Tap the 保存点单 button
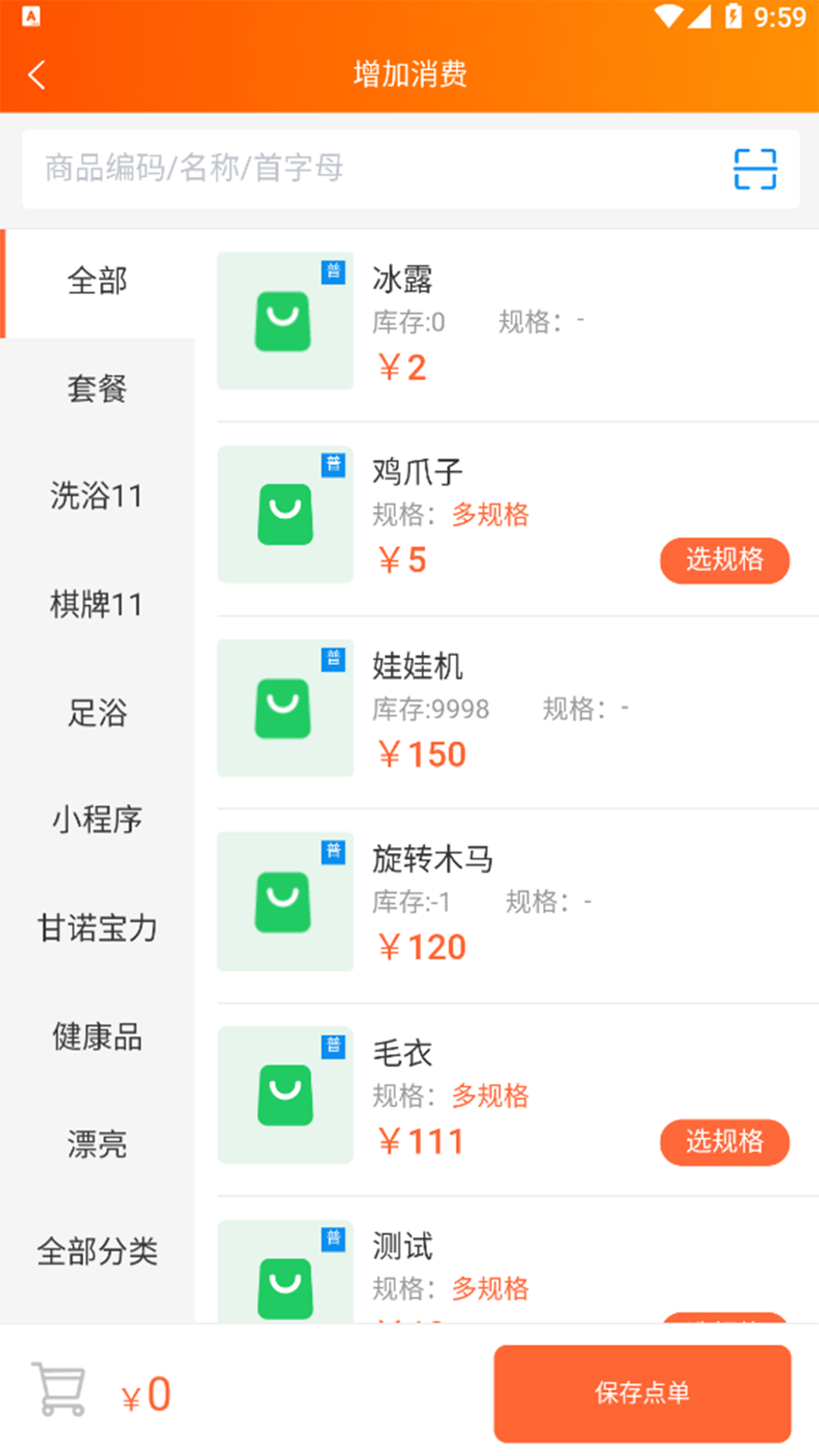This screenshot has height=1456, width=819. [x=642, y=1392]
